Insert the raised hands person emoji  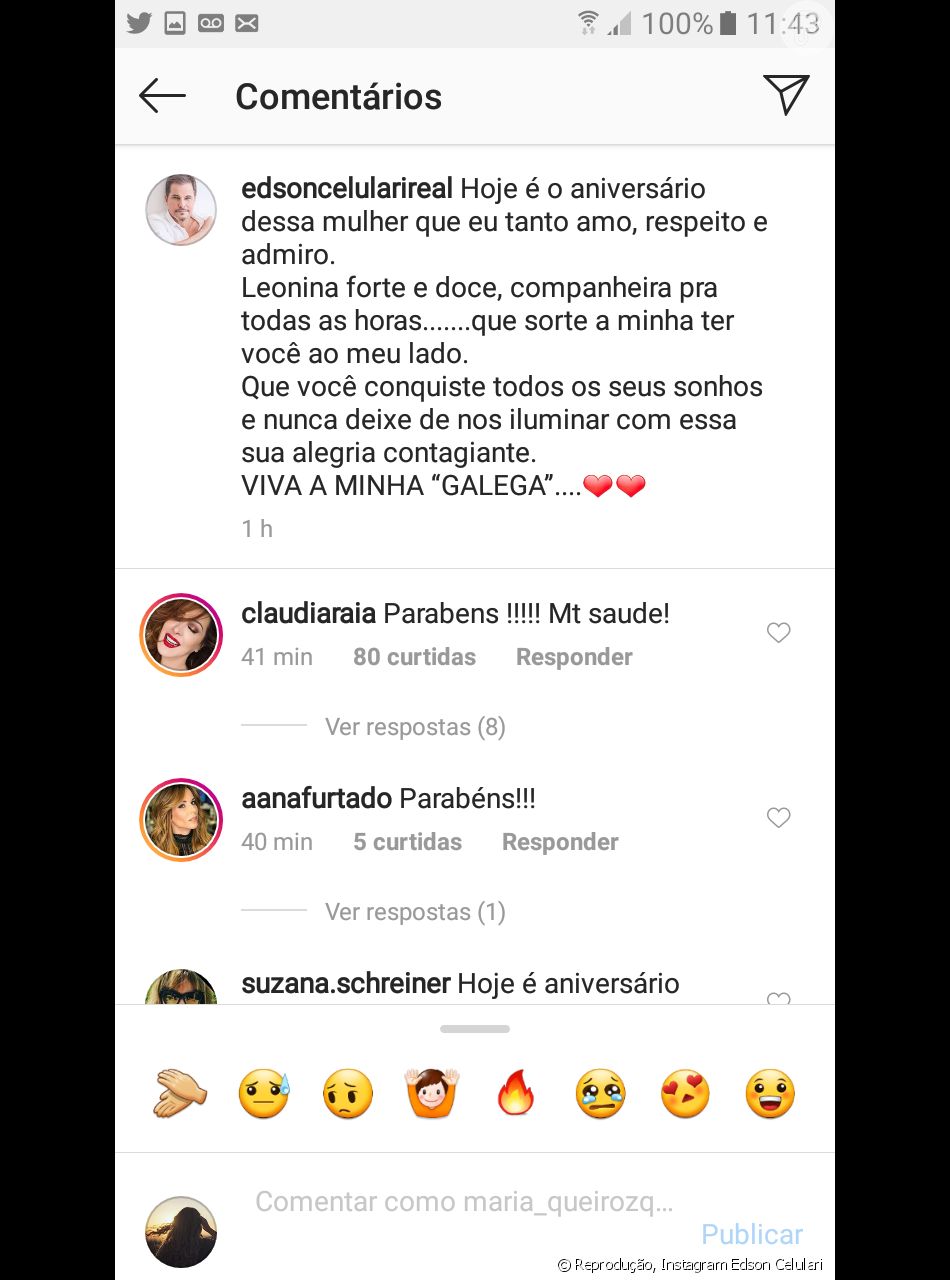pyautogui.click(x=431, y=1093)
